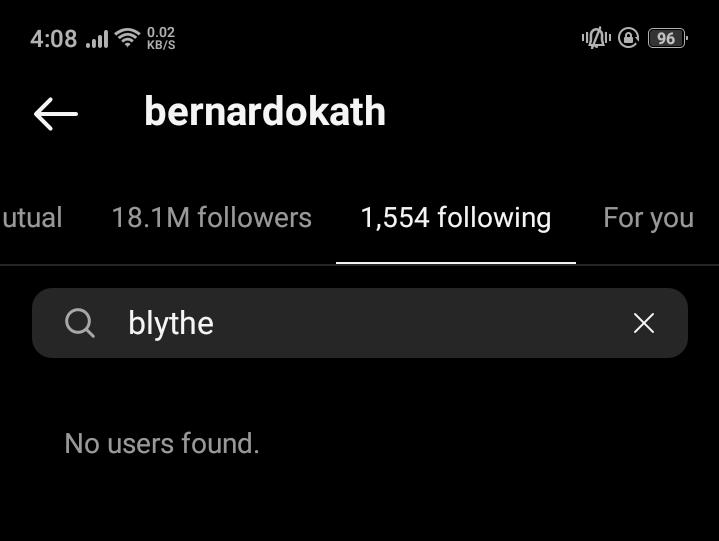Select the 1,554 following tab
The width and height of the screenshot is (719, 541).
455,218
